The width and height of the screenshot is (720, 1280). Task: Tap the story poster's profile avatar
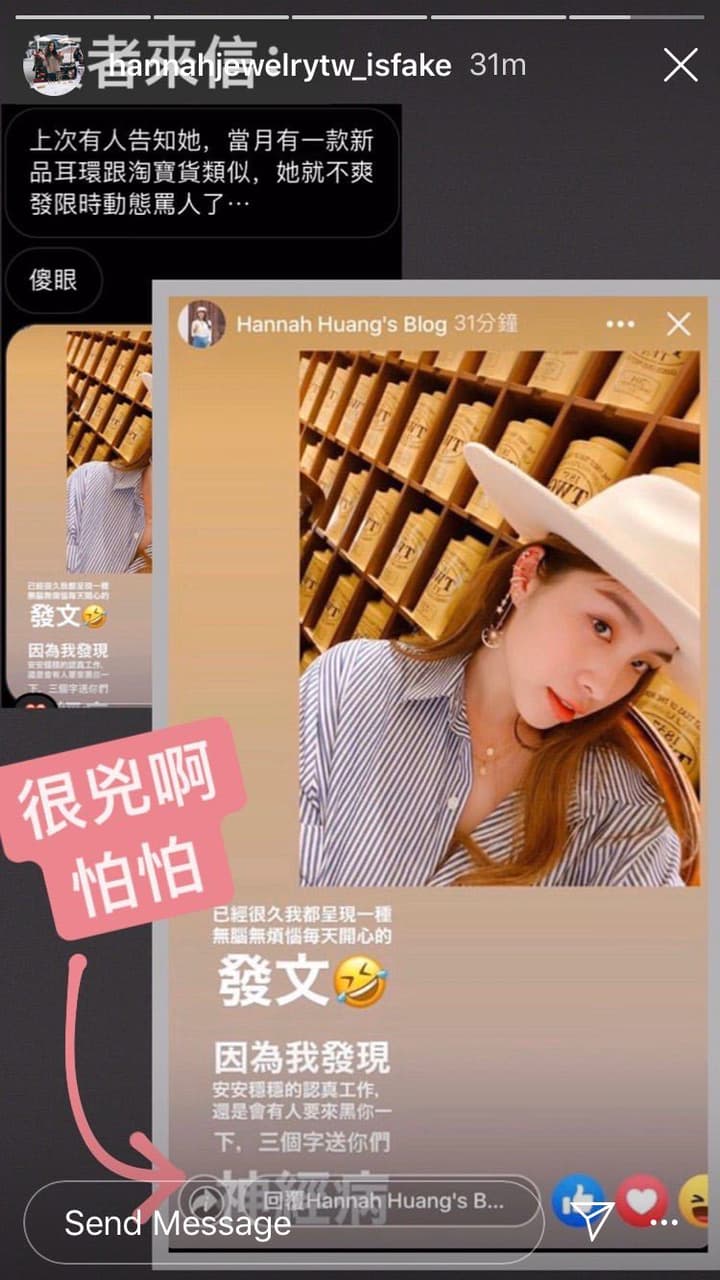[53, 66]
